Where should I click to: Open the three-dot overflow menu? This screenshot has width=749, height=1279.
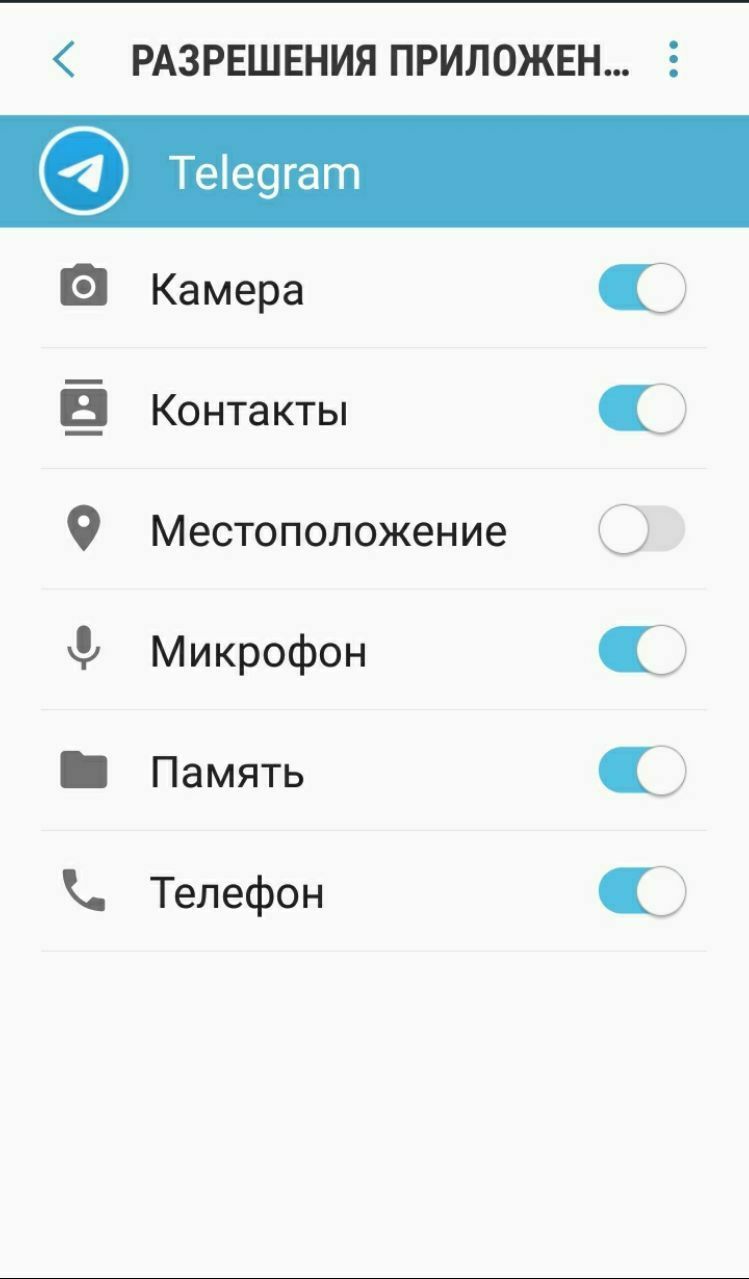[x=674, y=60]
